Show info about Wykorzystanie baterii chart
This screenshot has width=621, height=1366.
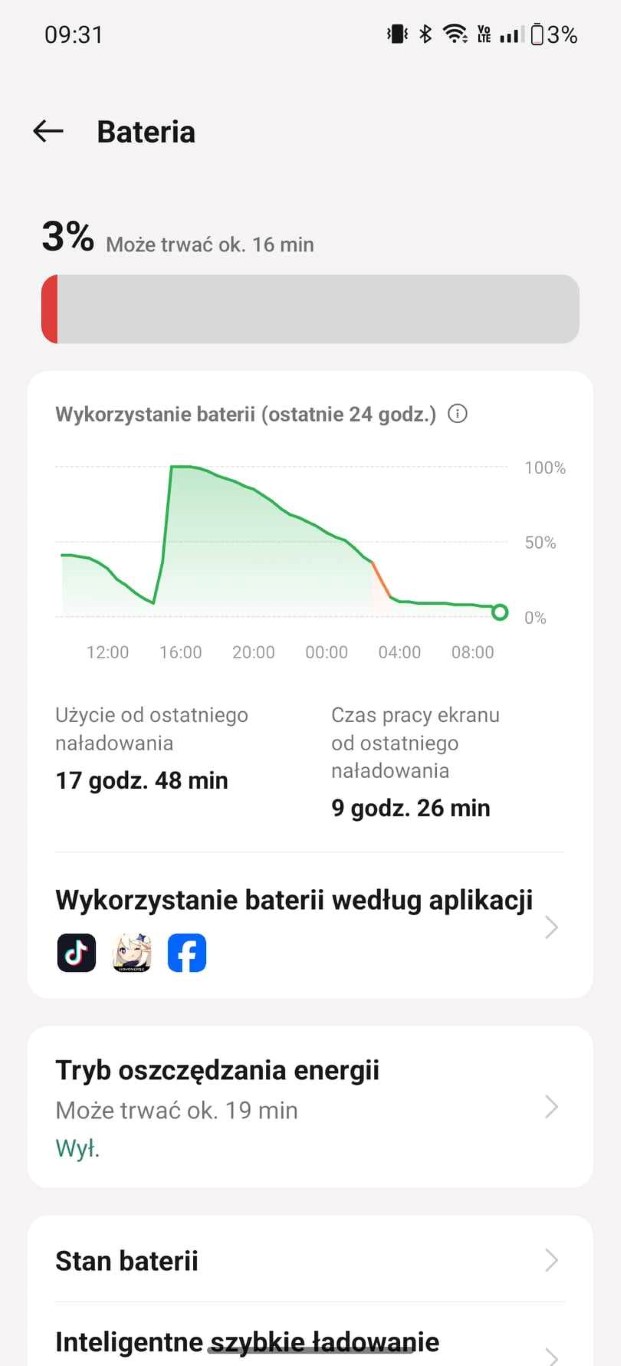458,414
